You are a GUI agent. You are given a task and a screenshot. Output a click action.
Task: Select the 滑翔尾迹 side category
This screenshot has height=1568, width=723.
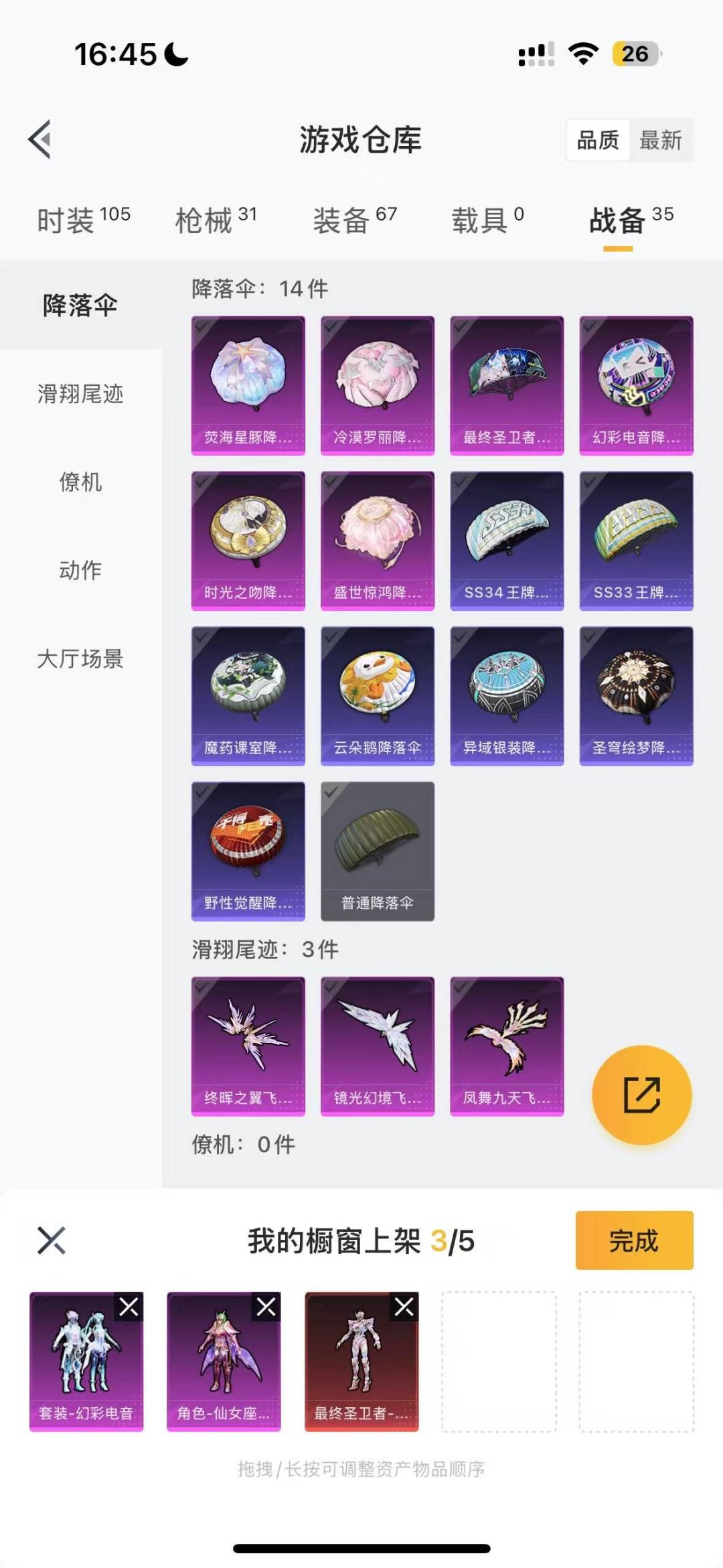80,394
